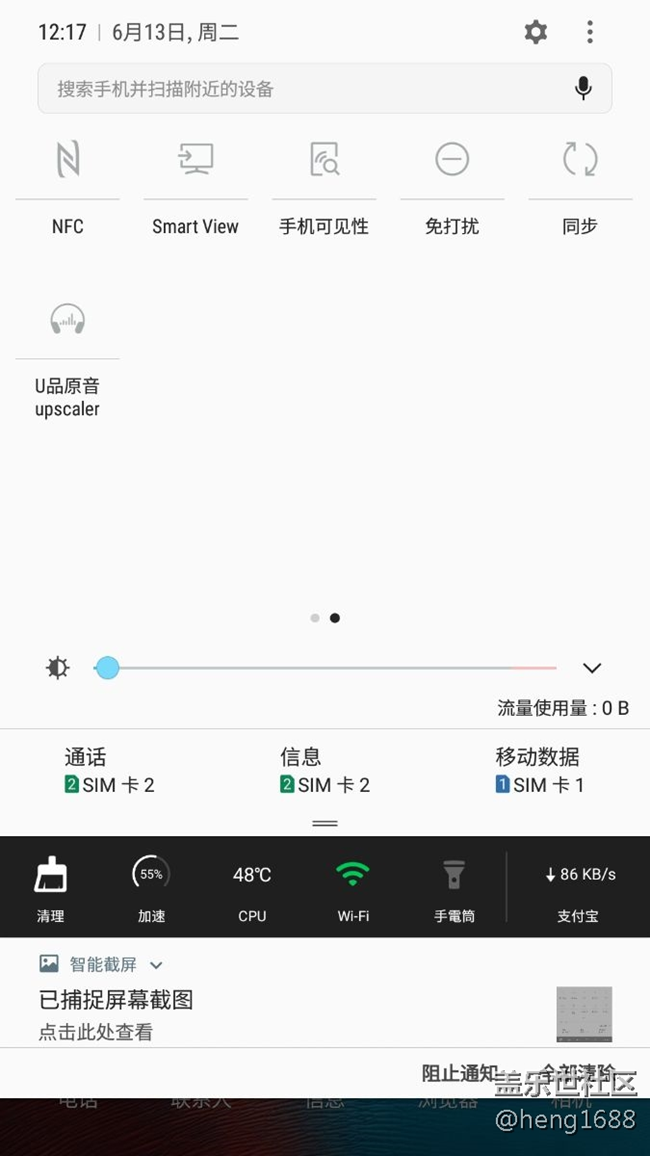Toggle sync (同步)
650x1156 pixels.
[x=580, y=160]
